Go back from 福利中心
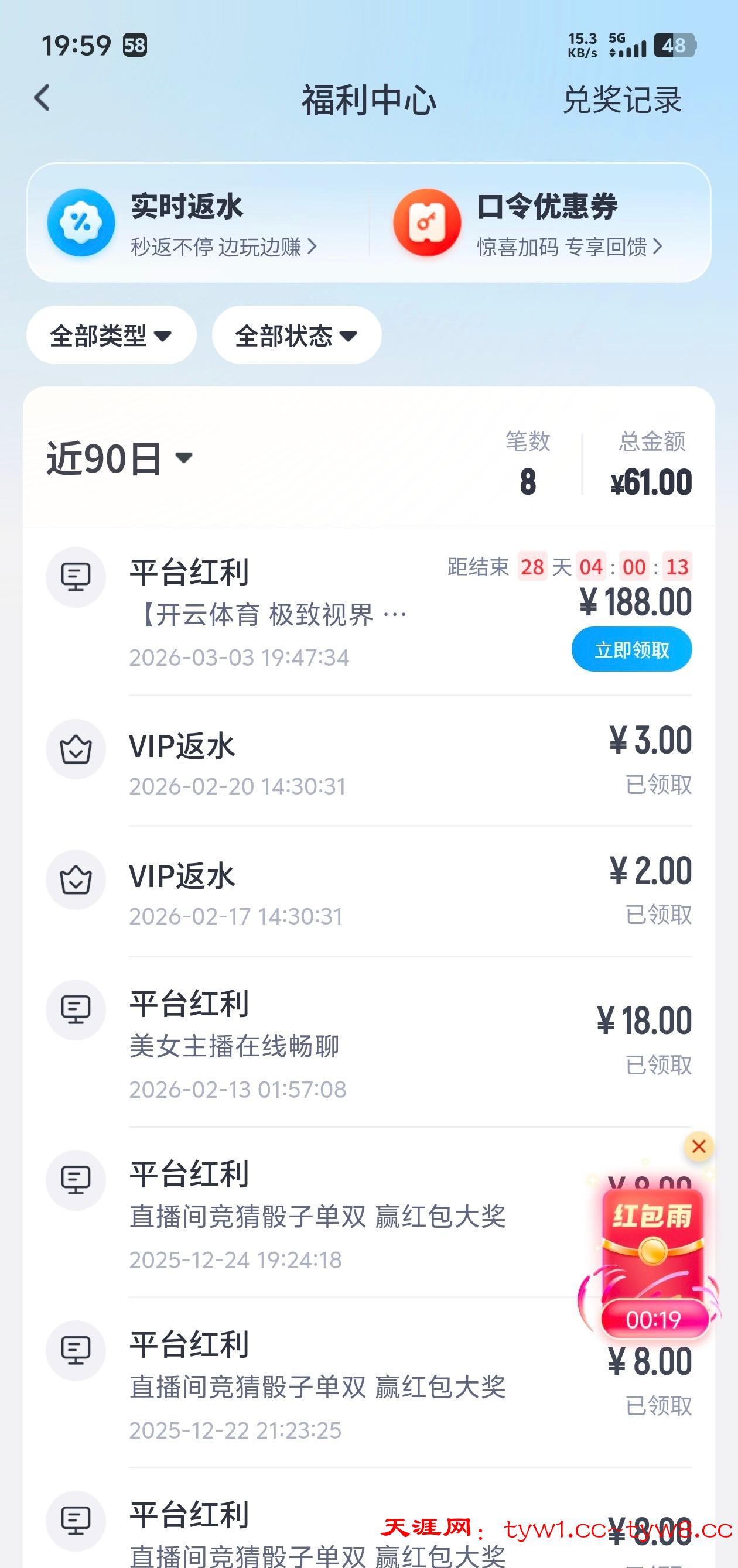Image resolution: width=738 pixels, height=1568 pixels. tap(42, 98)
